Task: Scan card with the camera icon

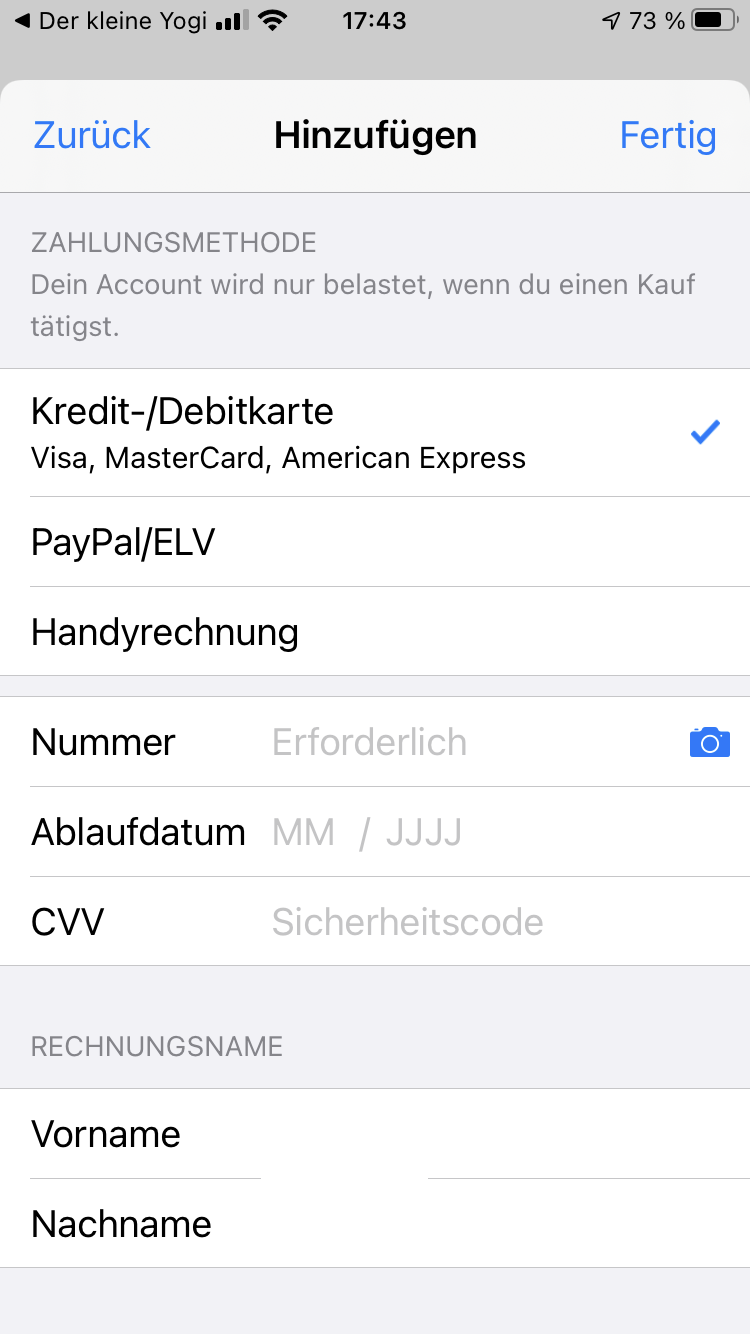Action: click(709, 742)
